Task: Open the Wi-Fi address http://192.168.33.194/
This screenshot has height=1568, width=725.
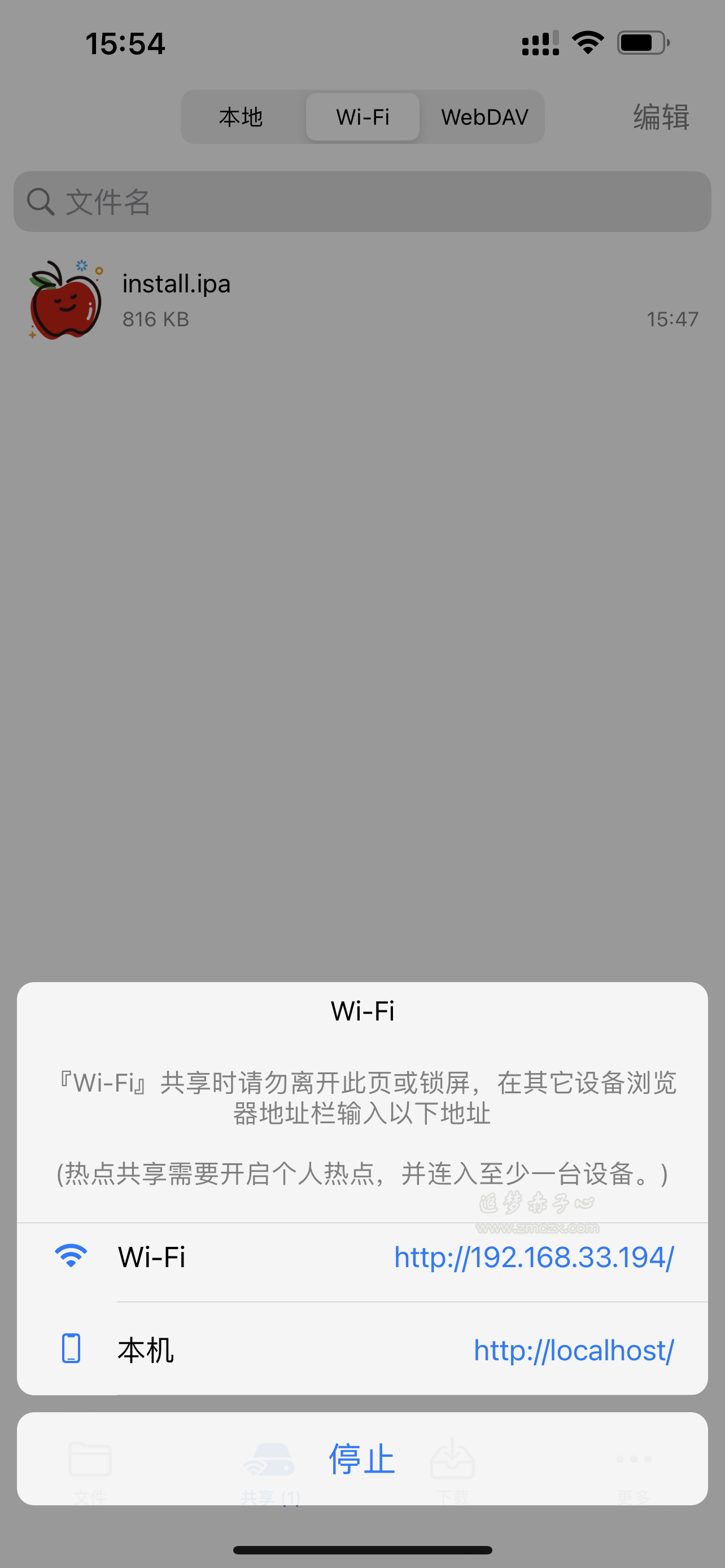Action: click(533, 1258)
